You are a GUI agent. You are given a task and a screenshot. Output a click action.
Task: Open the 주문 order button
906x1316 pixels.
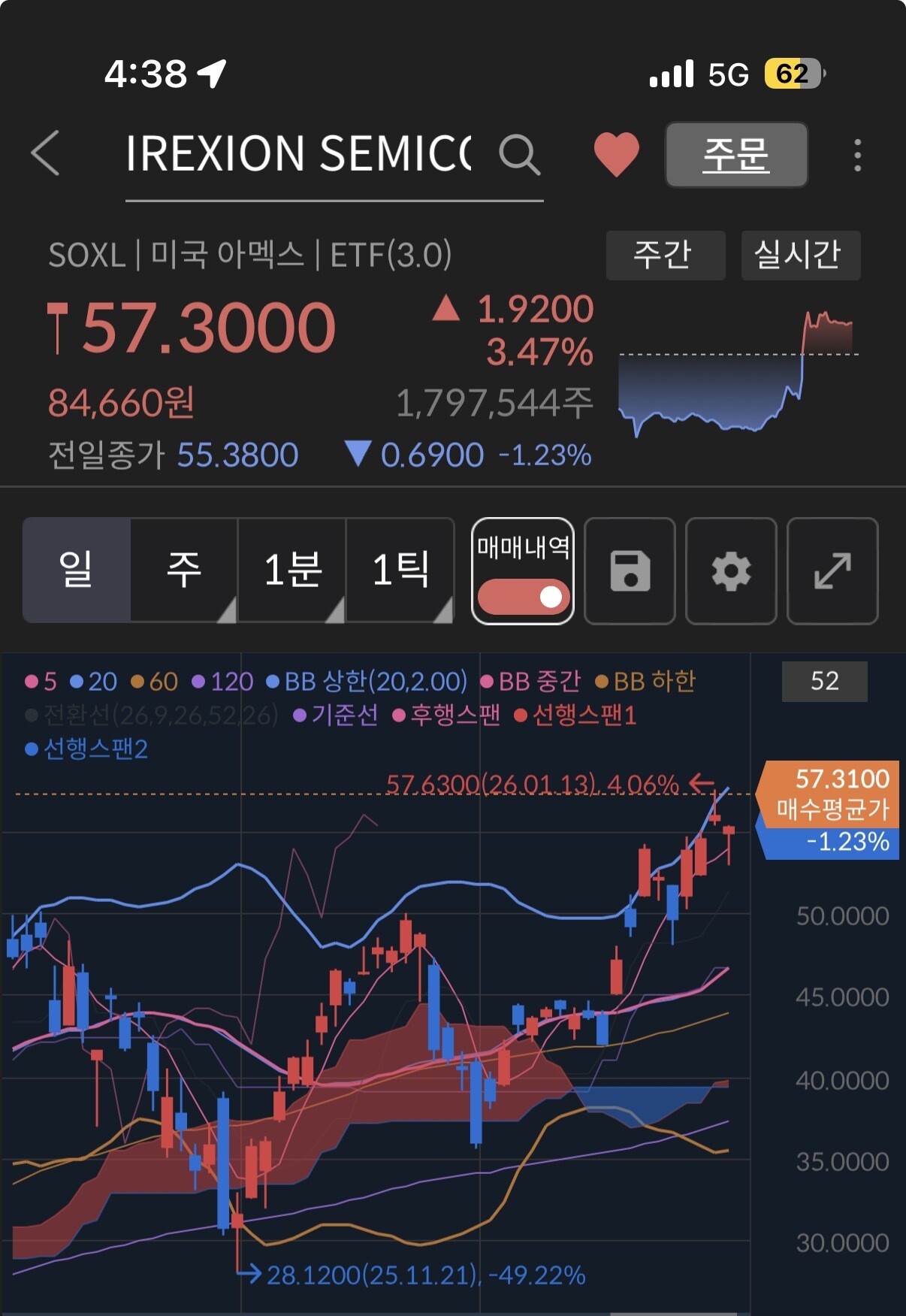[736, 155]
